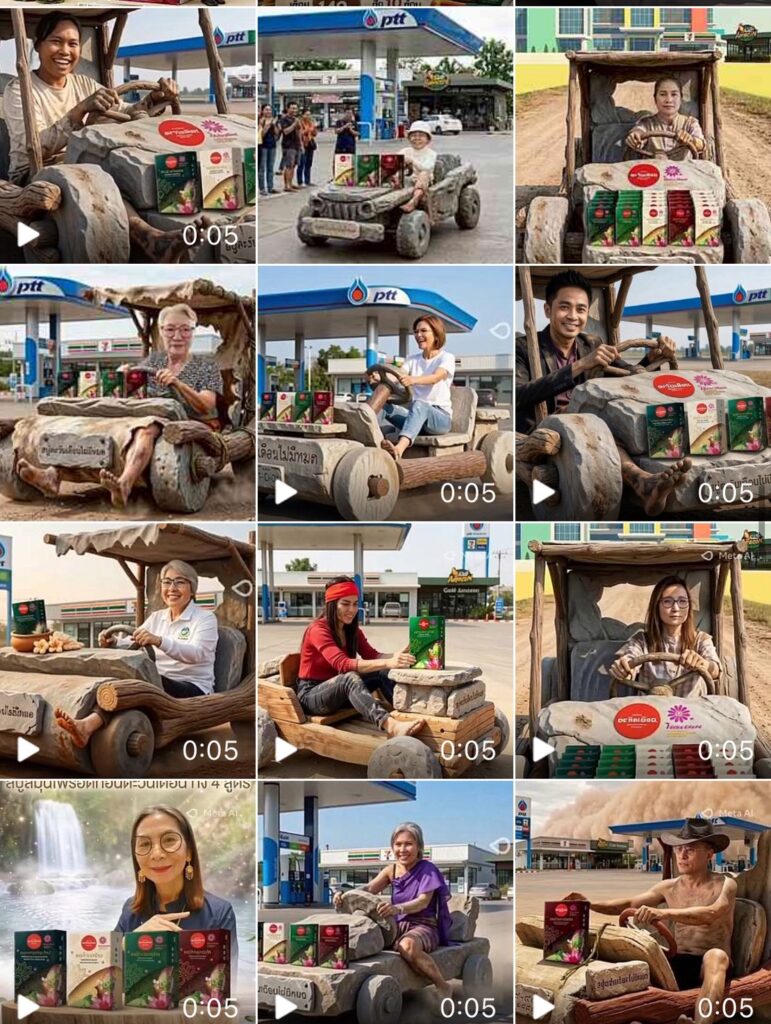The width and height of the screenshot is (771, 1024).
Task: Play the video of the child in the stone car
Action: tap(385, 135)
